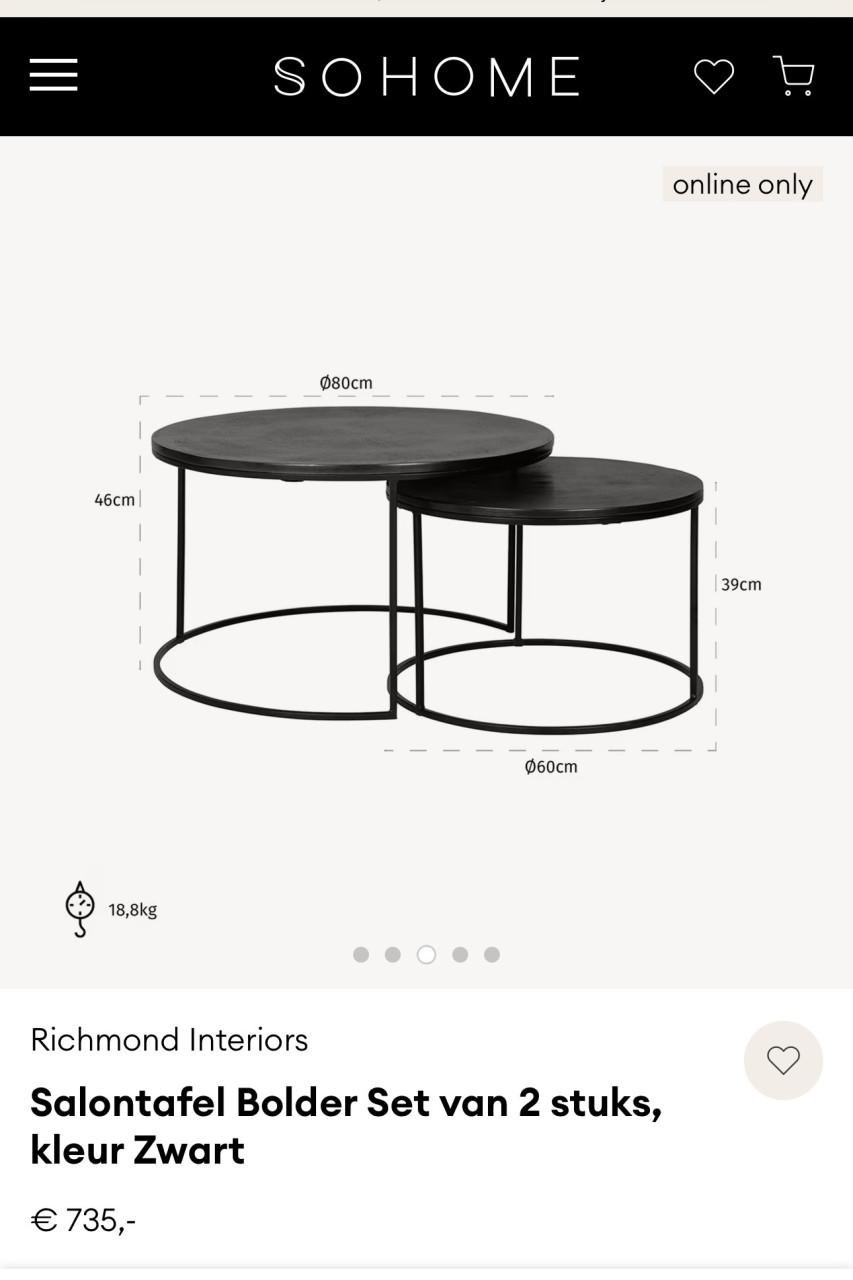Open the shopping cart
The image size is (853, 1280).
coord(791,77)
